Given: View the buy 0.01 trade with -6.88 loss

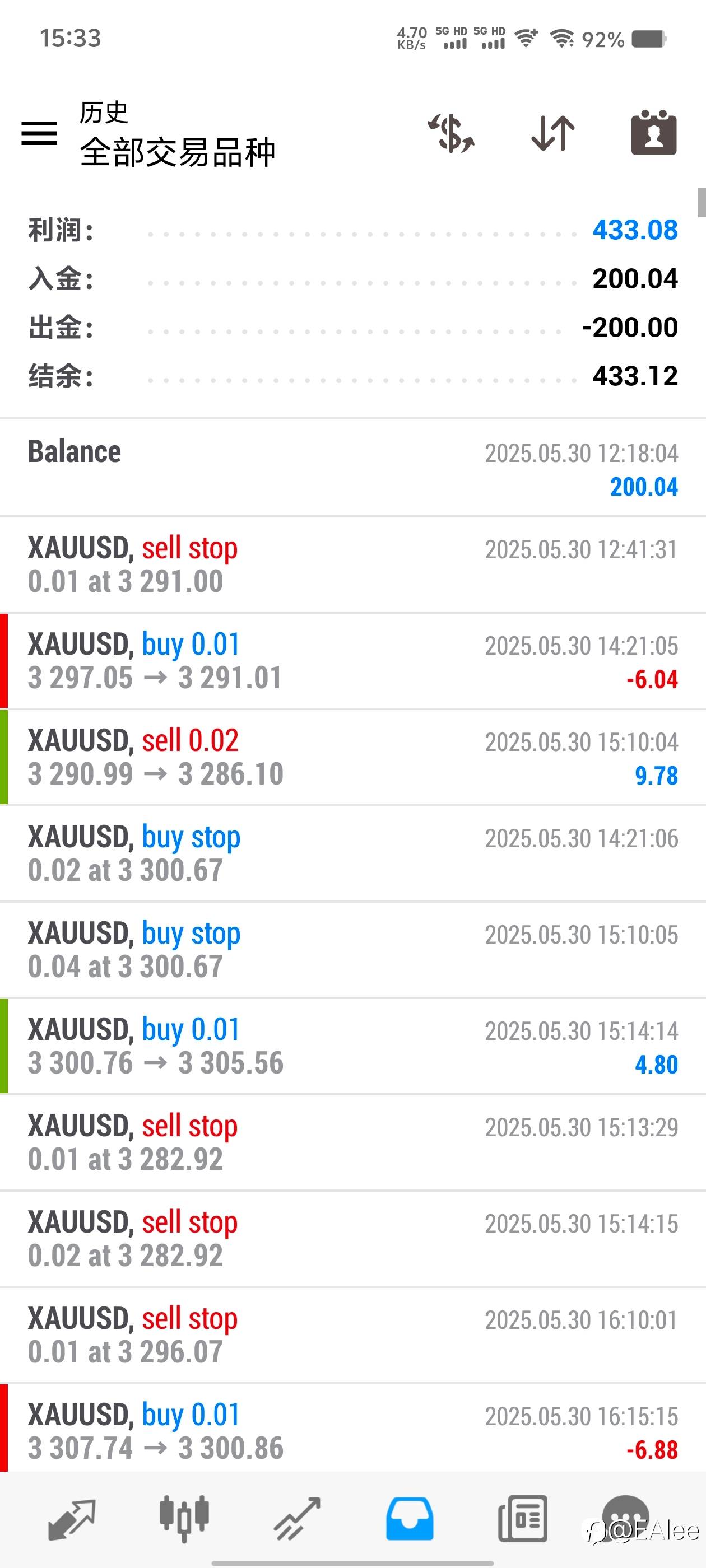Looking at the screenshot, I should tap(352, 1429).
